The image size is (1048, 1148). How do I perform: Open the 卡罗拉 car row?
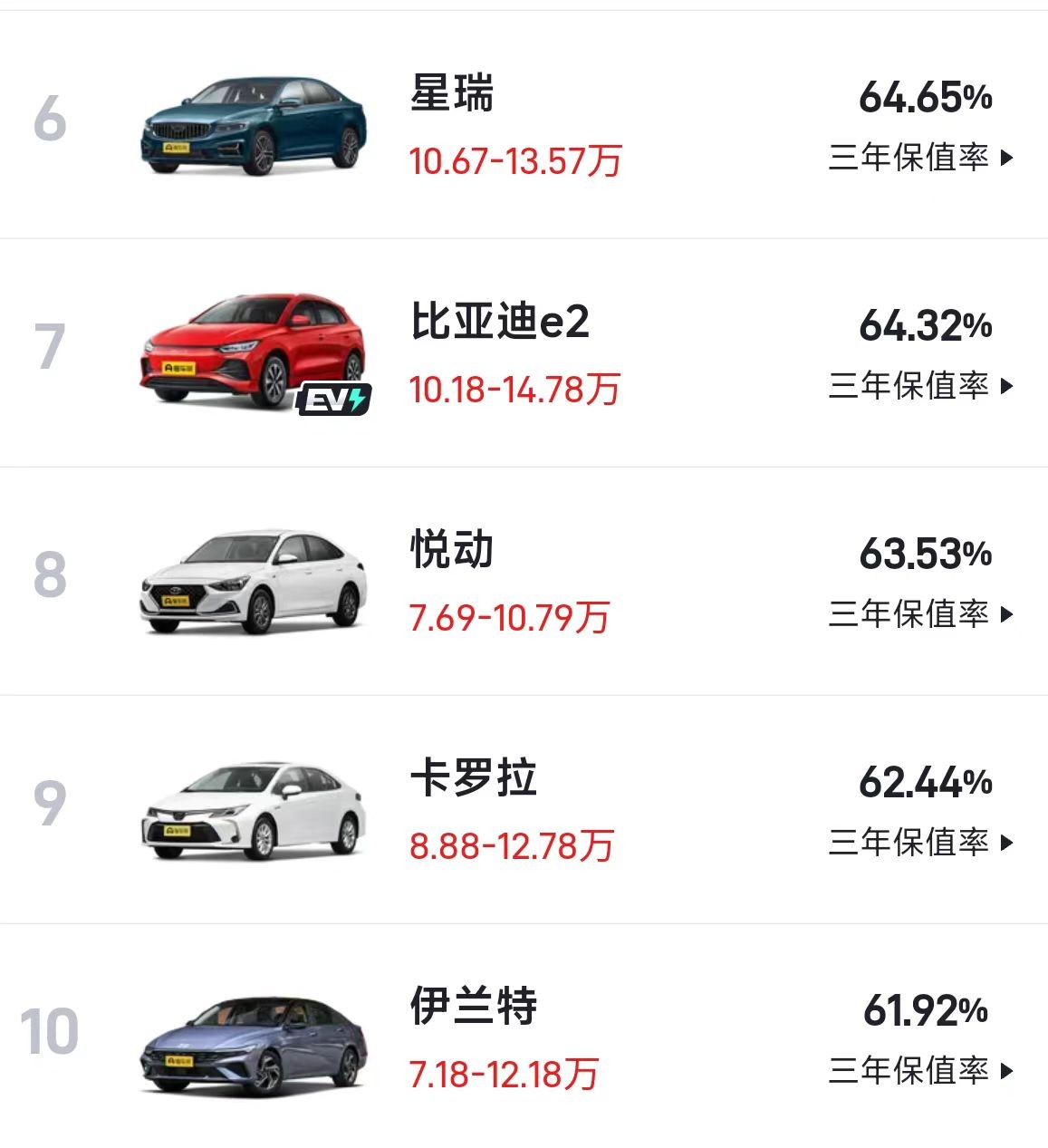click(x=473, y=779)
